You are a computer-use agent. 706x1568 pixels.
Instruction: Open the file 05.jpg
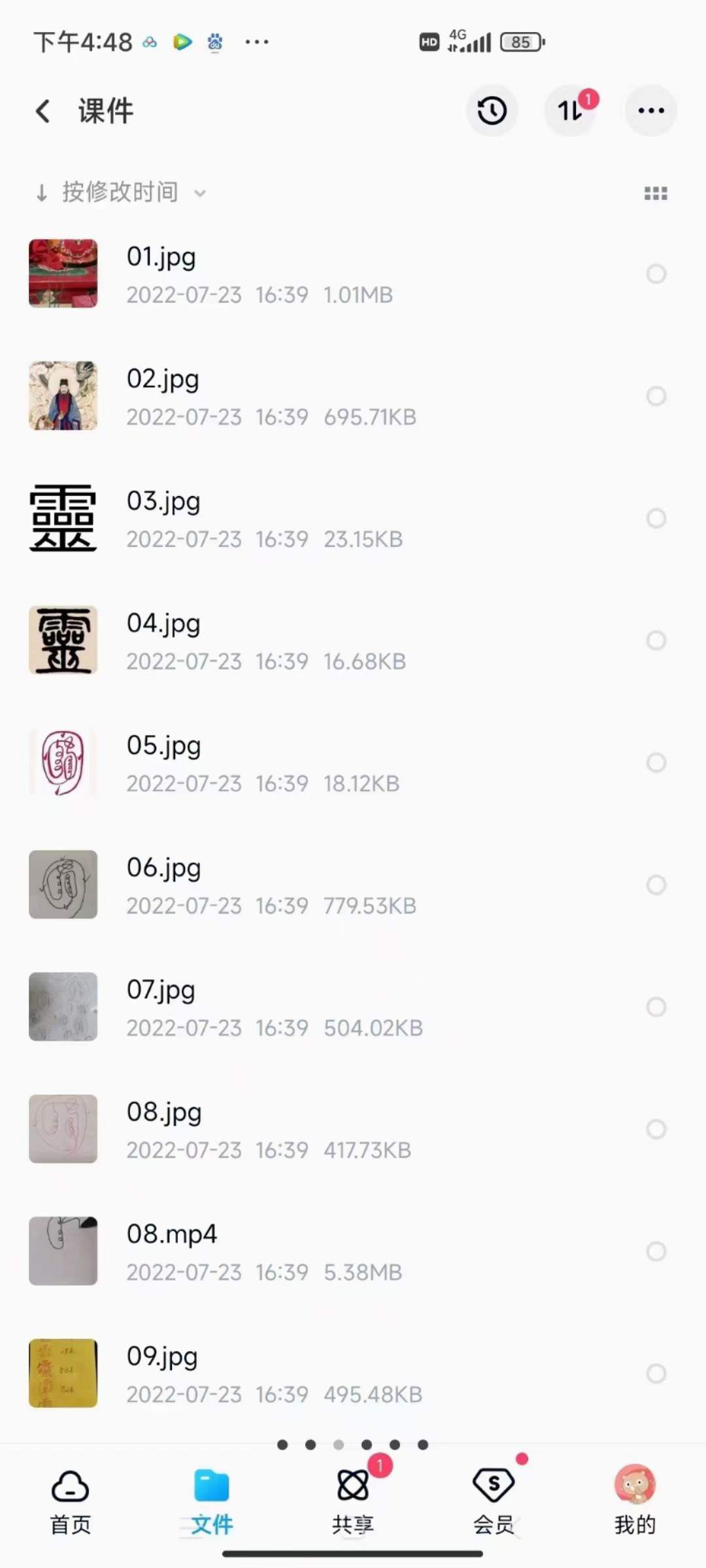tap(163, 746)
